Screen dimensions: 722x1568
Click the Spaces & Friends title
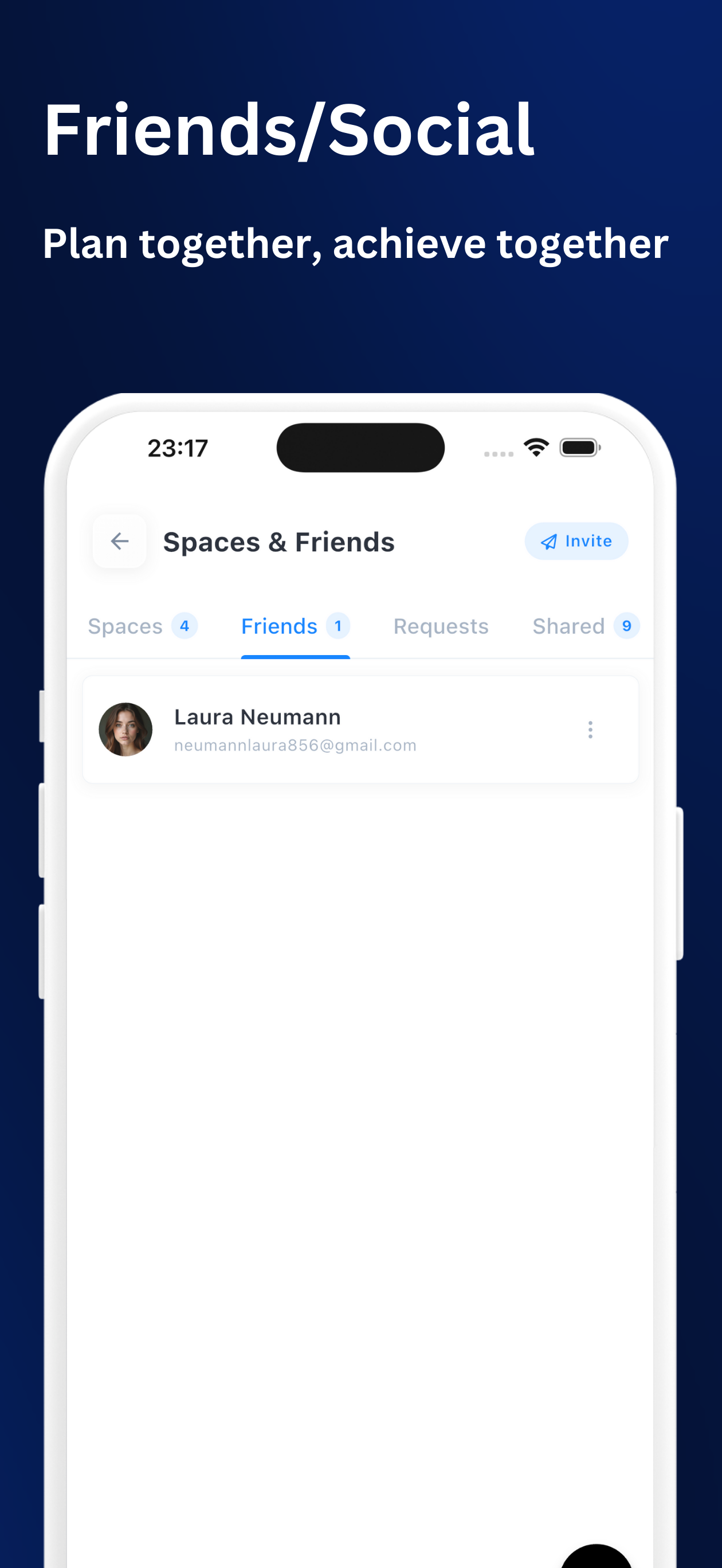(x=279, y=541)
